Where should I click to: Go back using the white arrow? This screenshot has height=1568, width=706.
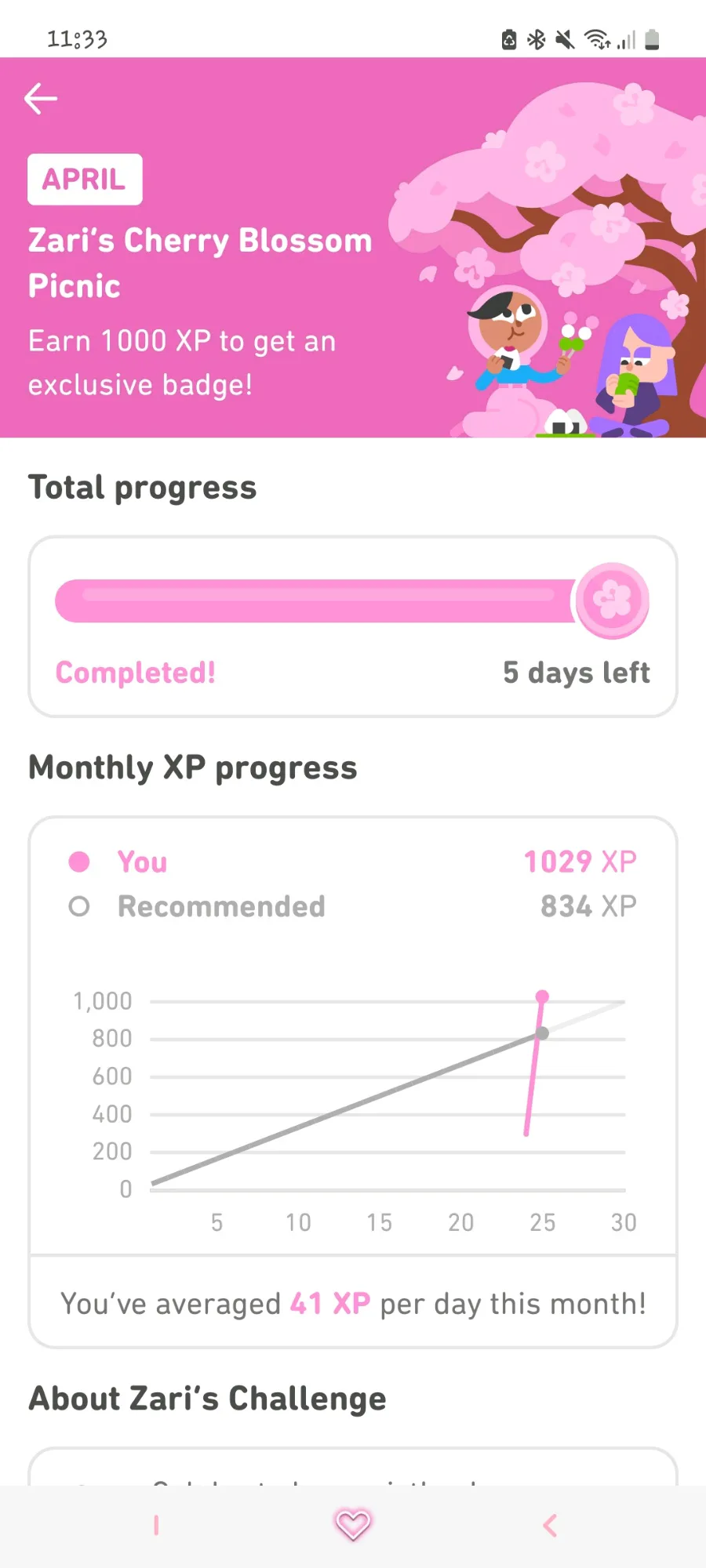41,99
